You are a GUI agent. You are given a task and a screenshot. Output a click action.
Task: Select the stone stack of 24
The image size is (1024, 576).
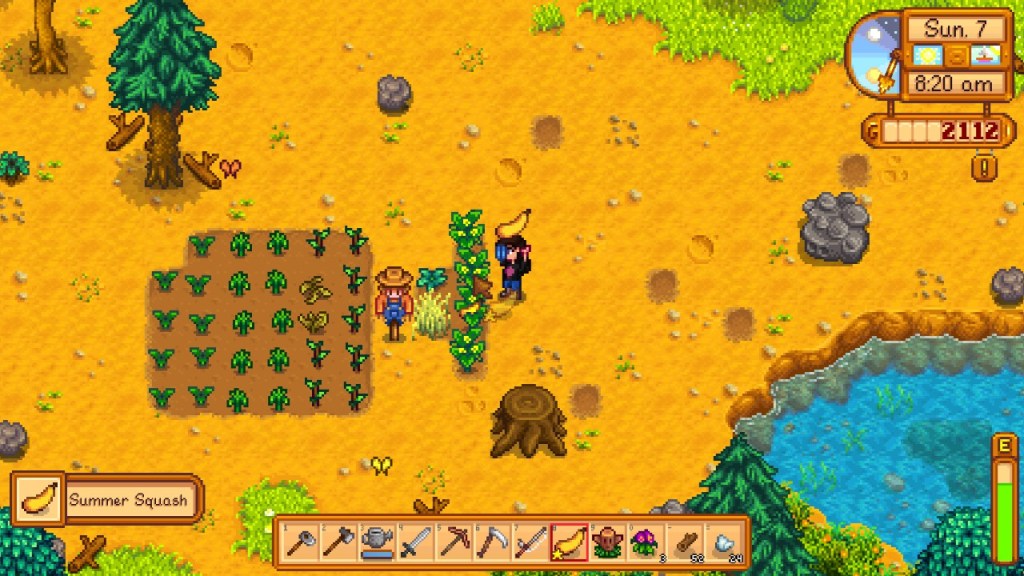pyautogui.click(x=723, y=543)
